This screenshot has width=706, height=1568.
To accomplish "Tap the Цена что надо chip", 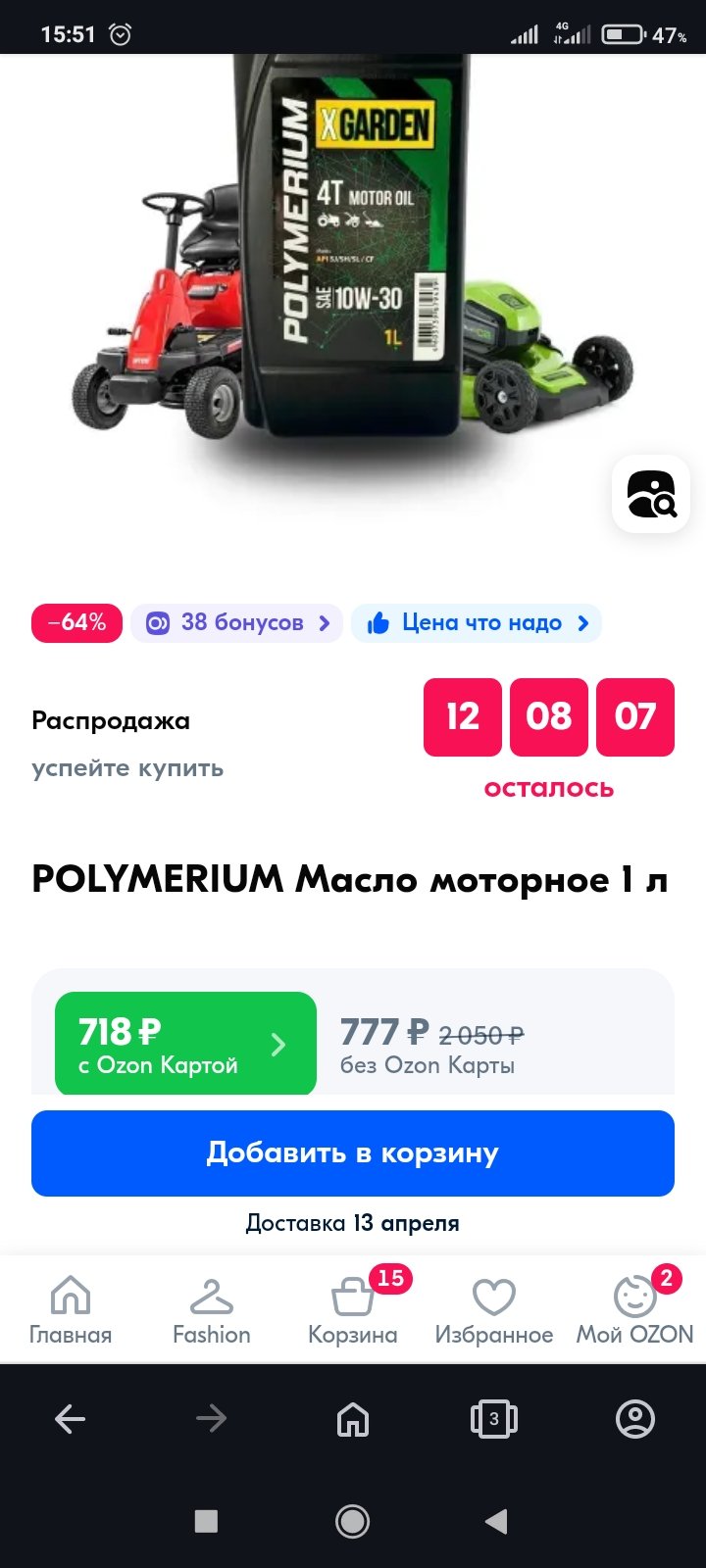I will [x=477, y=623].
